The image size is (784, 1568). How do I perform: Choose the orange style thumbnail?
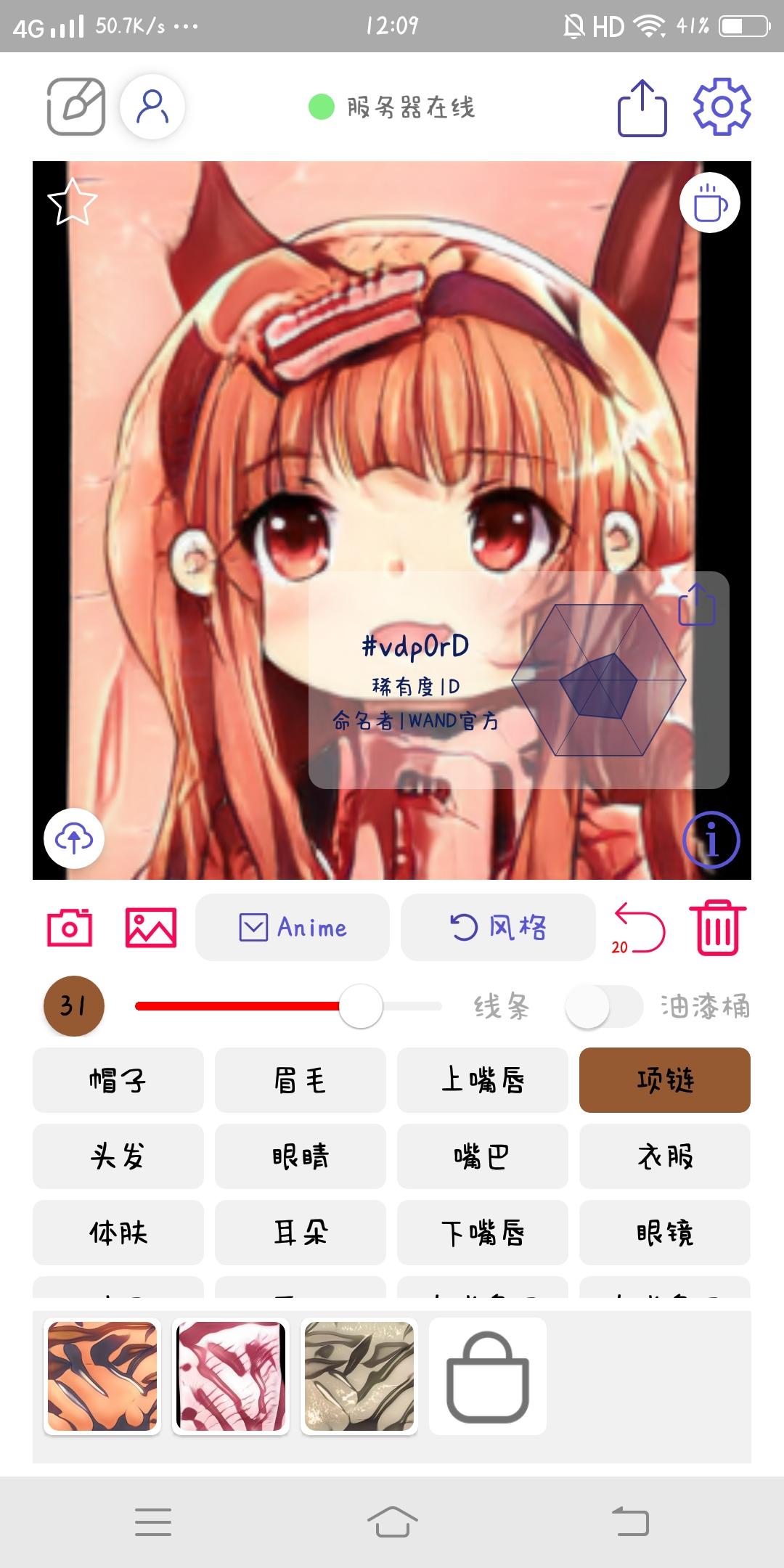pos(102,1376)
